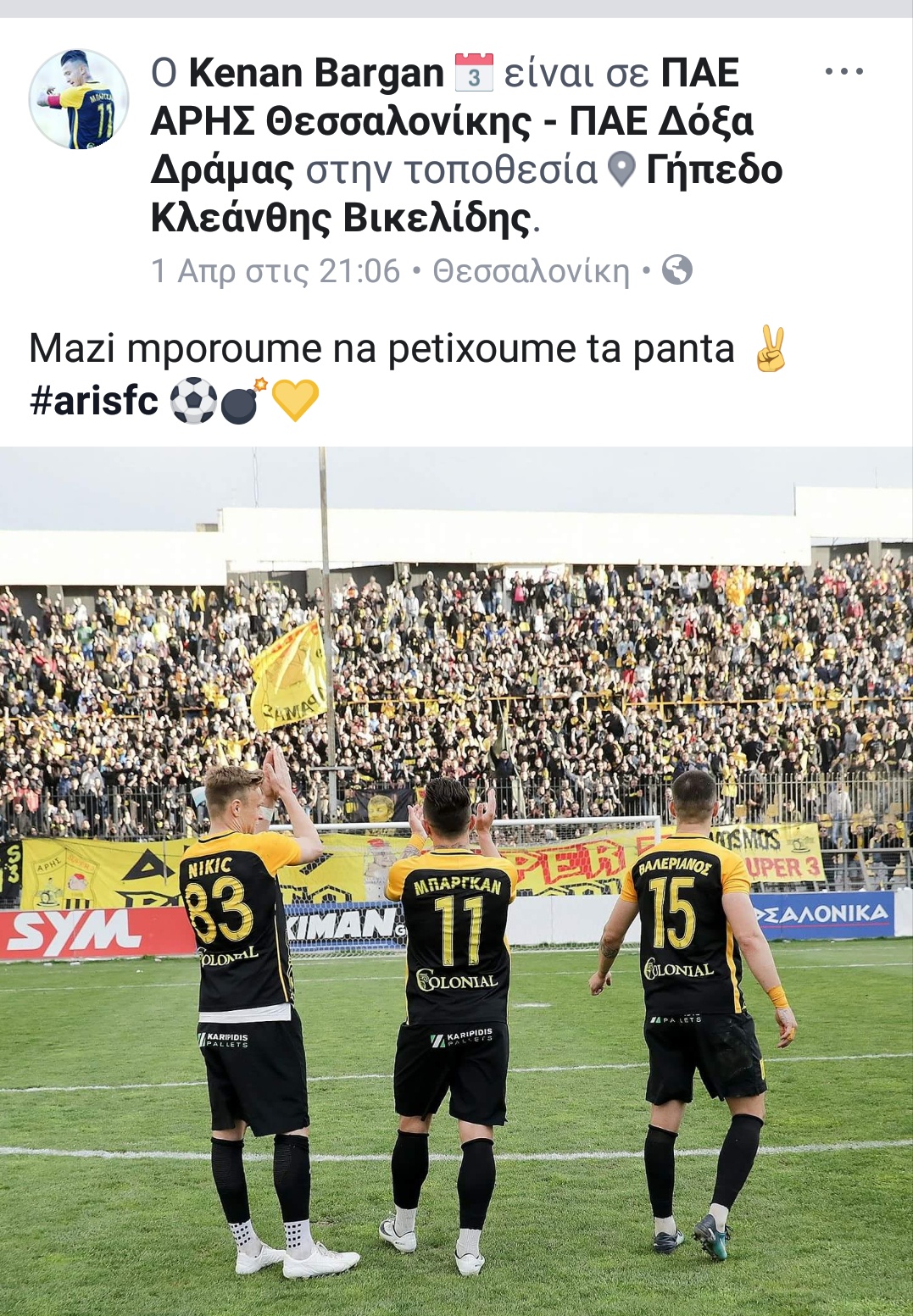The width and height of the screenshot is (913, 1316).
Task: Open the post's three-dot overflow menu
Action: point(843,72)
